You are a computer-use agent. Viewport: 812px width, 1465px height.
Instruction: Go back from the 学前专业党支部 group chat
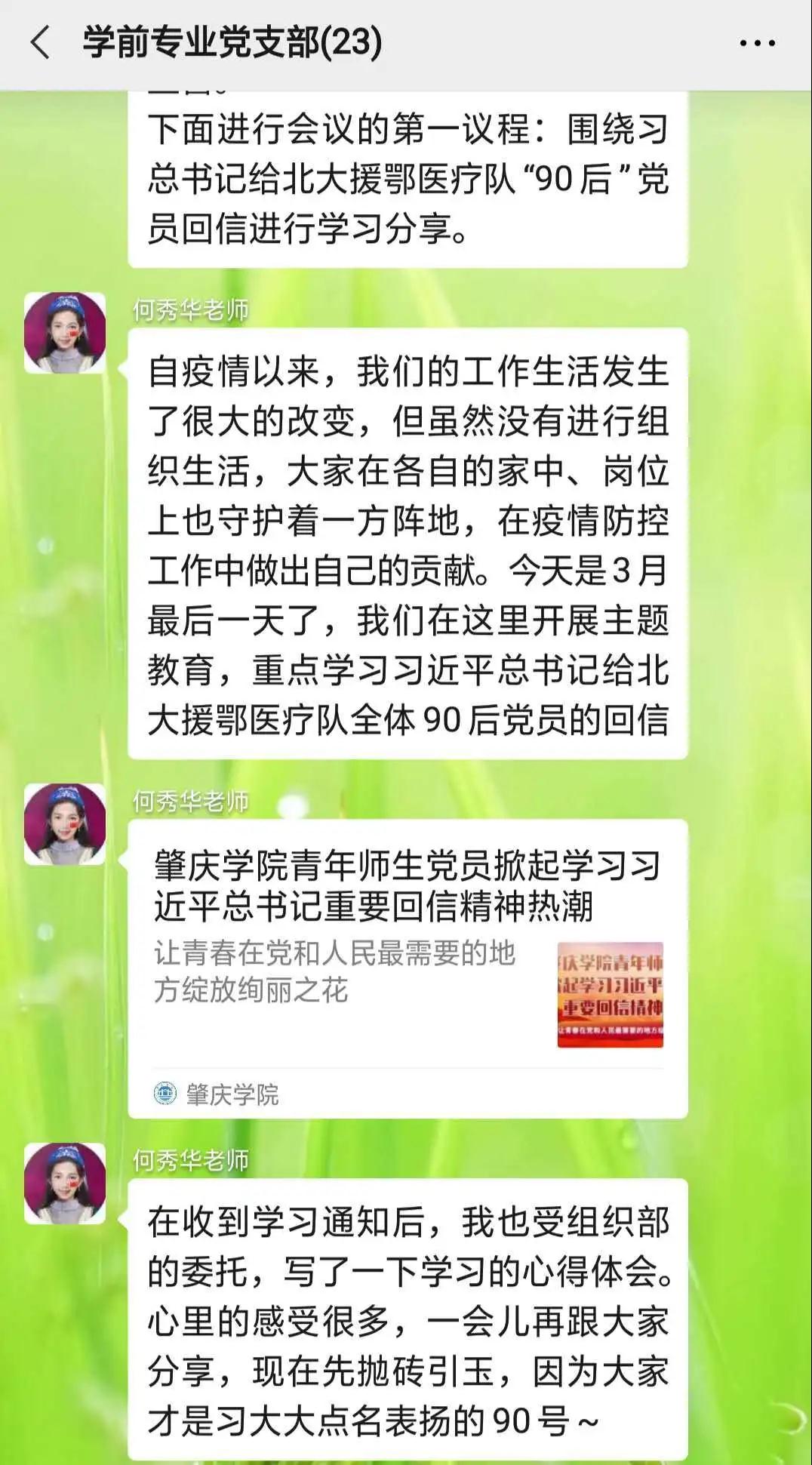tap(41, 42)
